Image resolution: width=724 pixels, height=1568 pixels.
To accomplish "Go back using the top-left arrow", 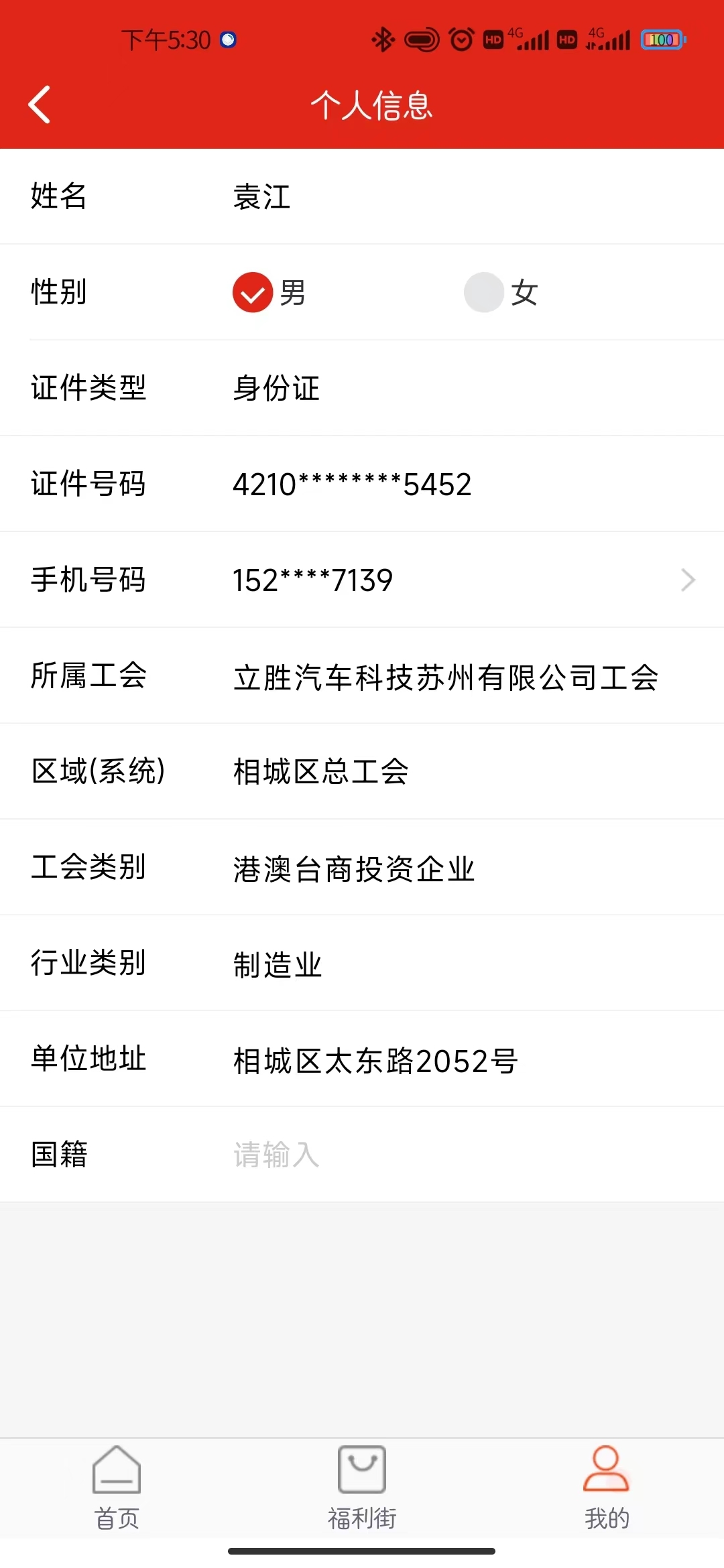I will [40, 105].
